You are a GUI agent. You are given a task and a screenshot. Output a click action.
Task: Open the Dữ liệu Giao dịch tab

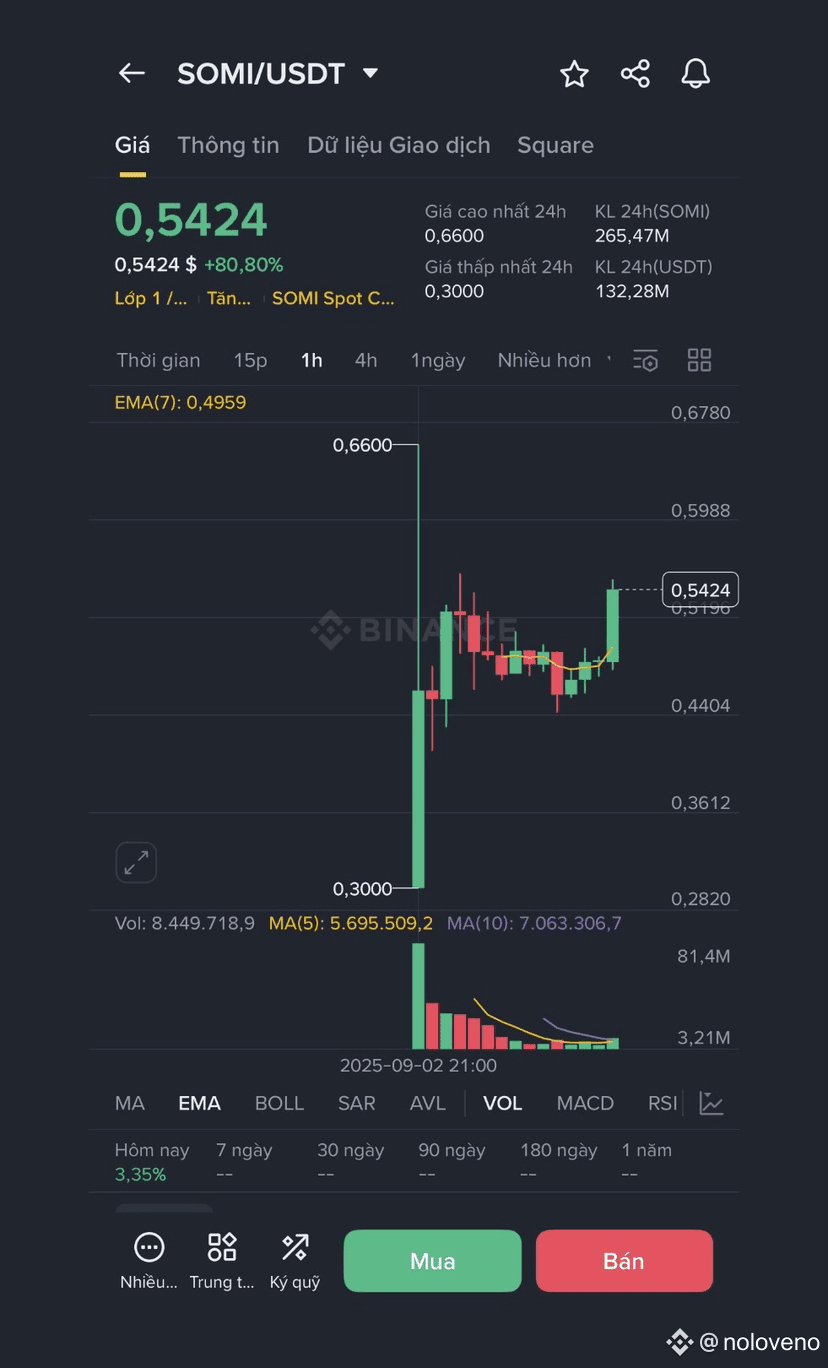coord(399,145)
